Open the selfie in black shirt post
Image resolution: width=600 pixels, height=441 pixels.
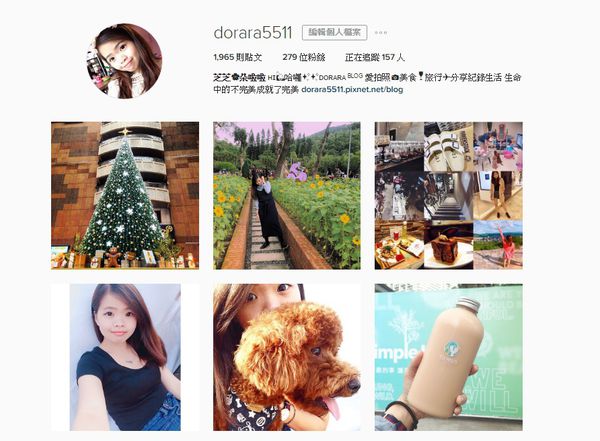(x=125, y=357)
